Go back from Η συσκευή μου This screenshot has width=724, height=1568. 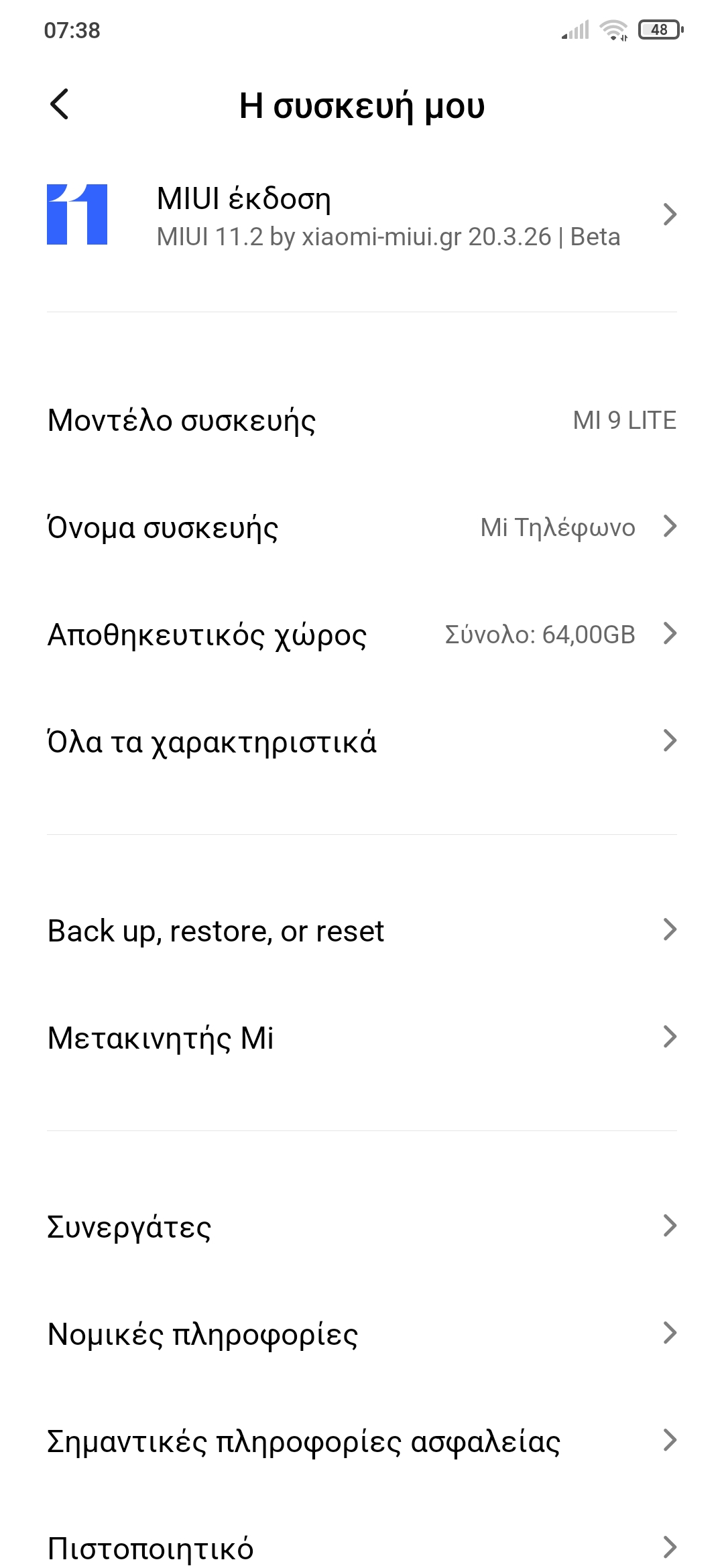pos(60,105)
